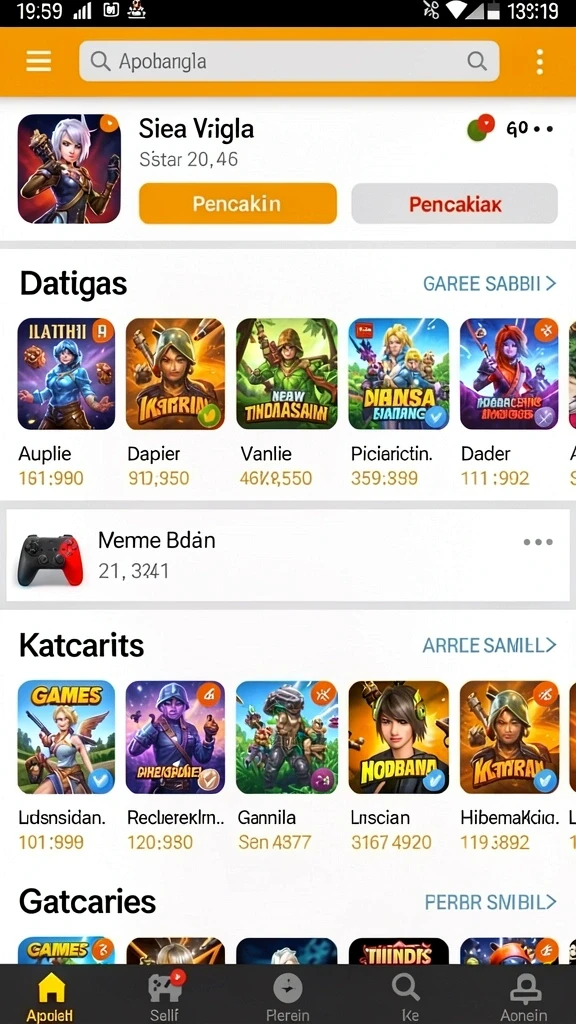
Task: Open the Meme Bdàn row
Action: coord(288,556)
